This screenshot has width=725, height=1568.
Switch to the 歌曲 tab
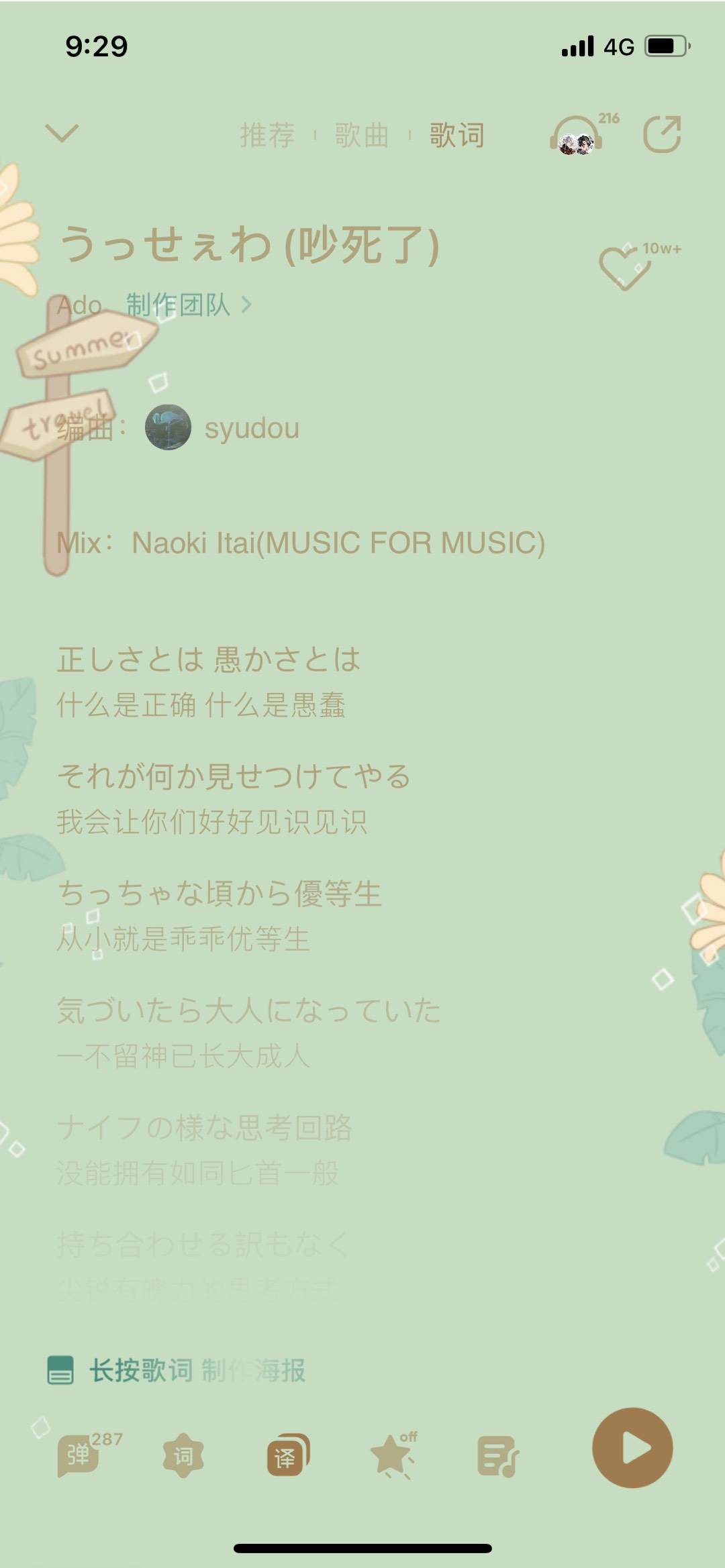pyautogui.click(x=362, y=135)
